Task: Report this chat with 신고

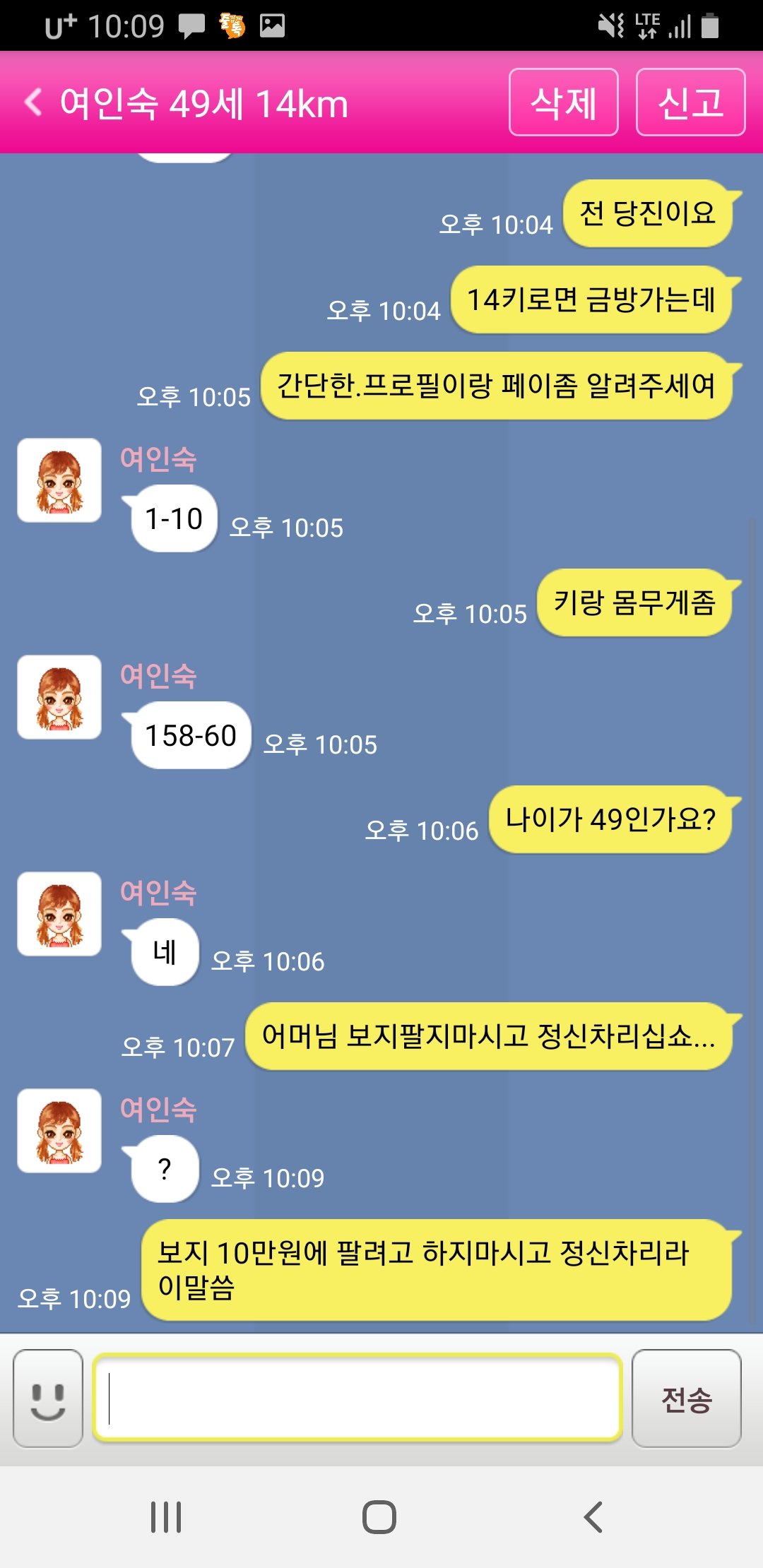Action: (690, 102)
